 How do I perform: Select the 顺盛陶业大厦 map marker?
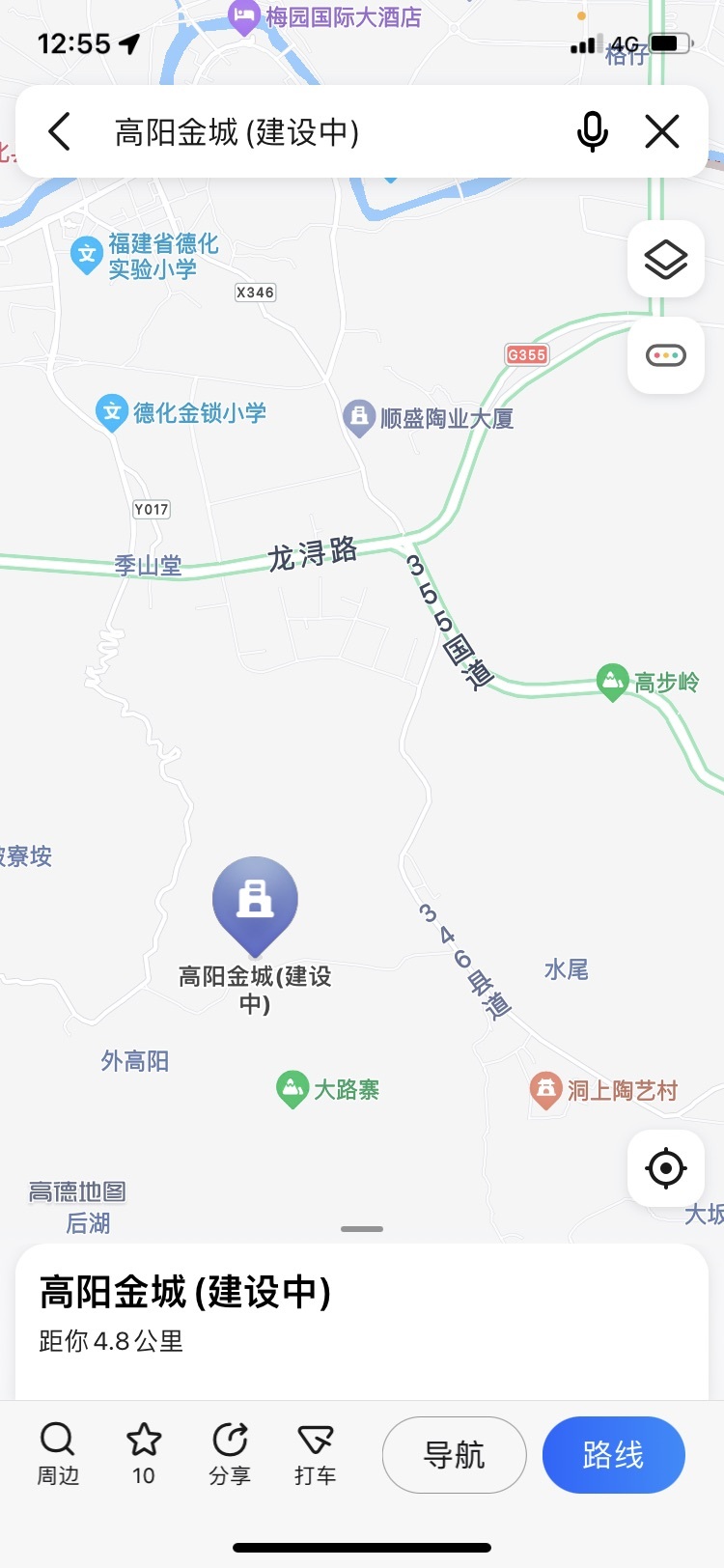[x=359, y=417]
